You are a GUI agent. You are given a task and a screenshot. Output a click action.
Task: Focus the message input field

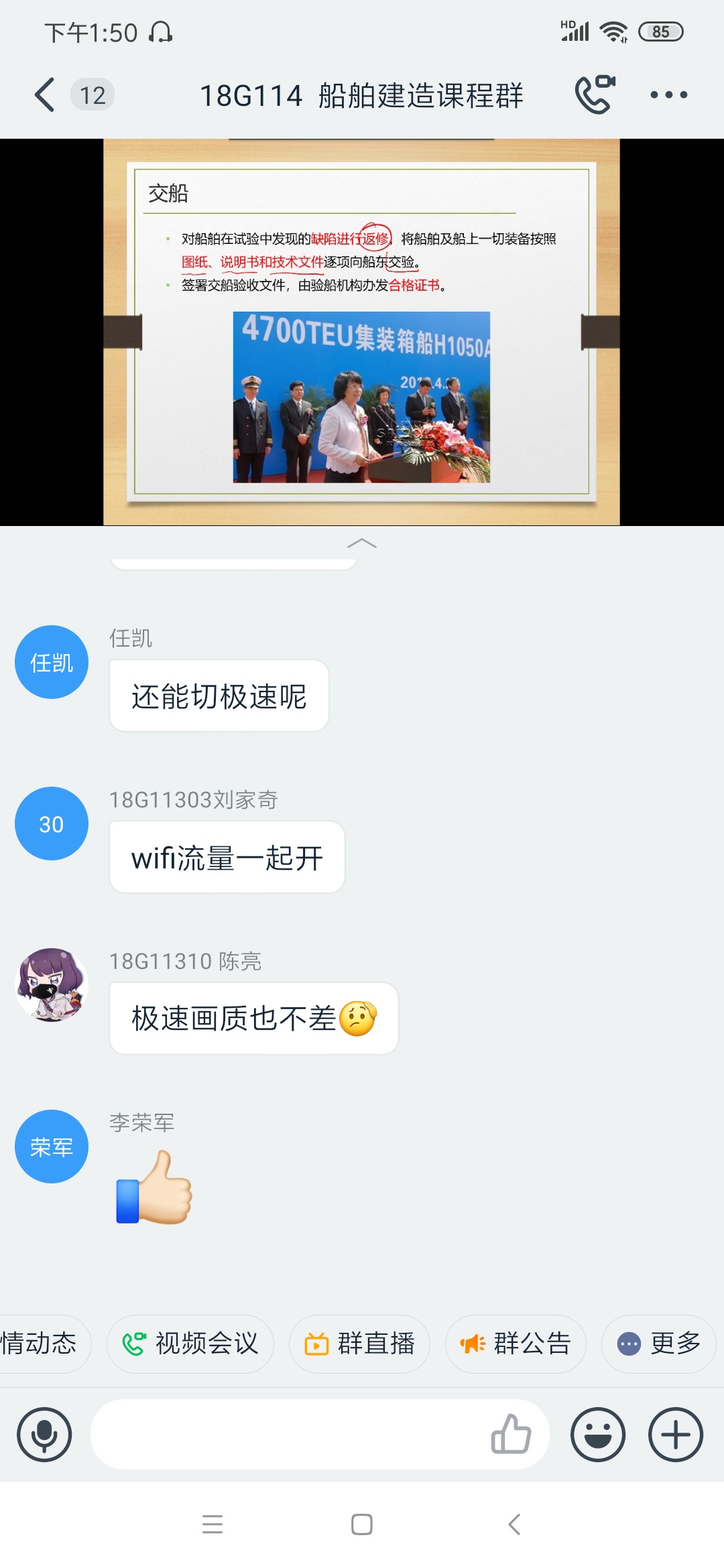288,1435
